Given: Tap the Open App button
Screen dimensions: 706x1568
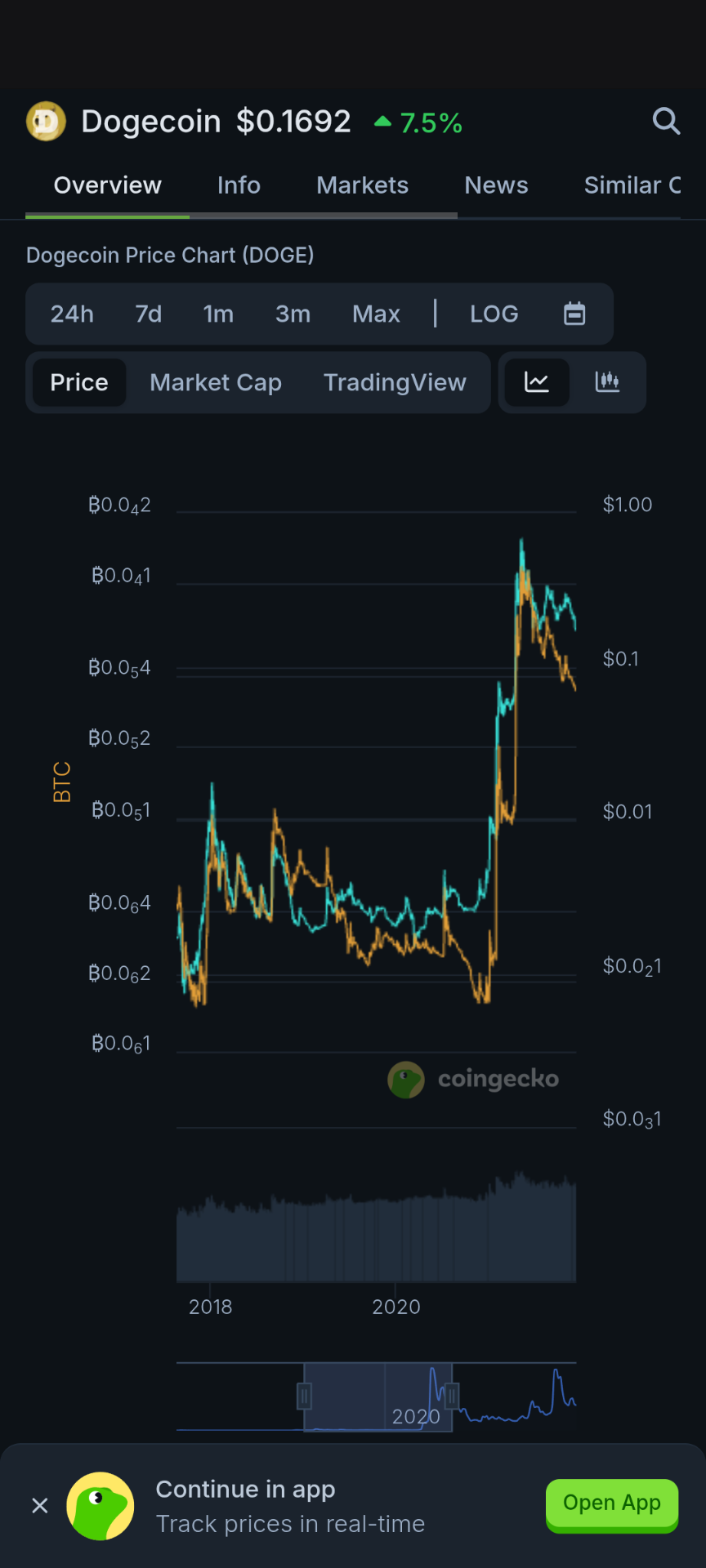Looking at the screenshot, I should pyautogui.click(x=612, y=1503).
